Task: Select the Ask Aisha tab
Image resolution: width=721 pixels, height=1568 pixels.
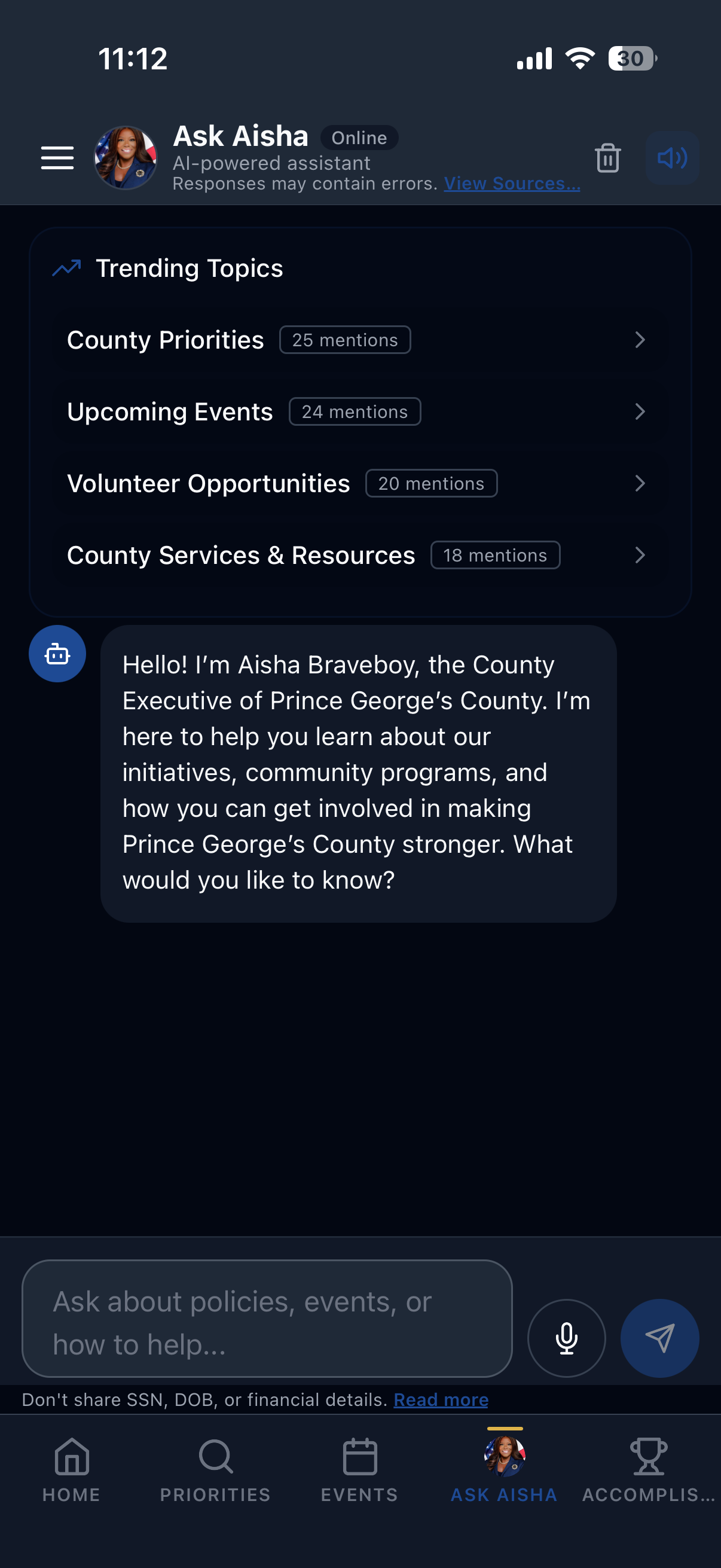Action: 505,1470
